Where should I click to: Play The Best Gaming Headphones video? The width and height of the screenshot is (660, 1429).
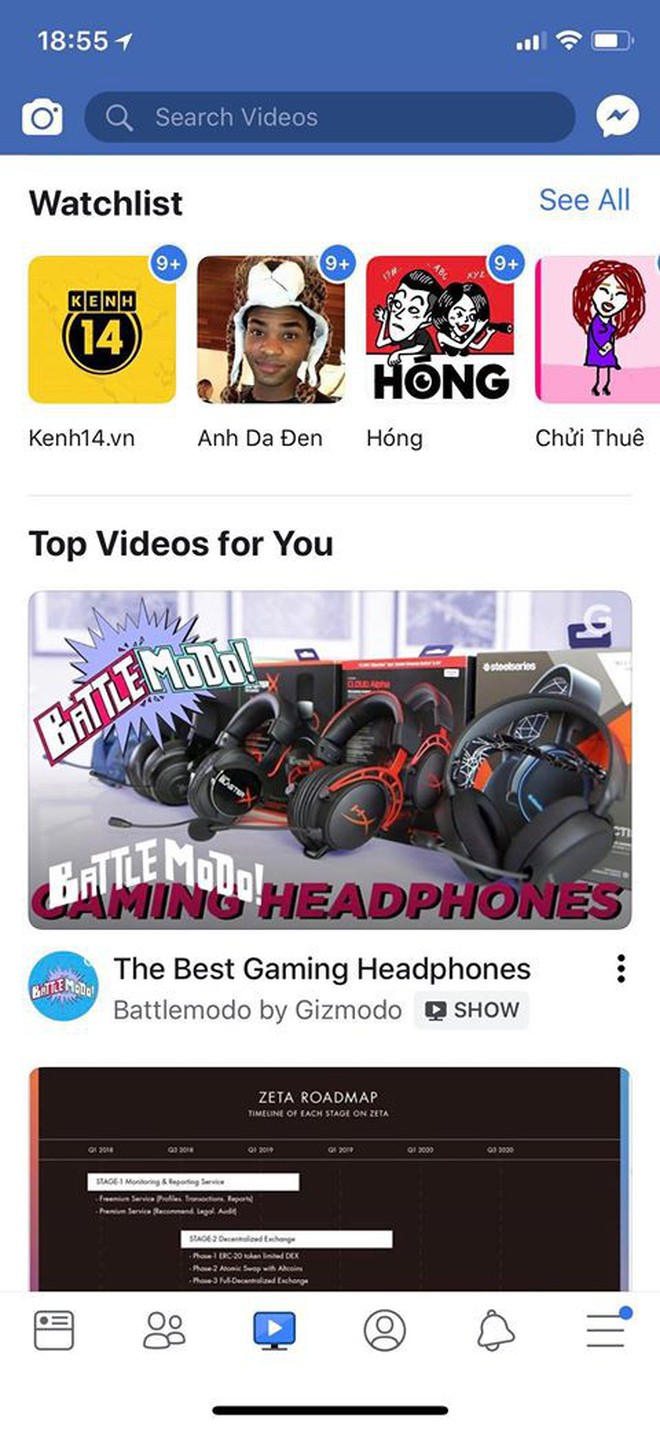click(x=330, y=760)
